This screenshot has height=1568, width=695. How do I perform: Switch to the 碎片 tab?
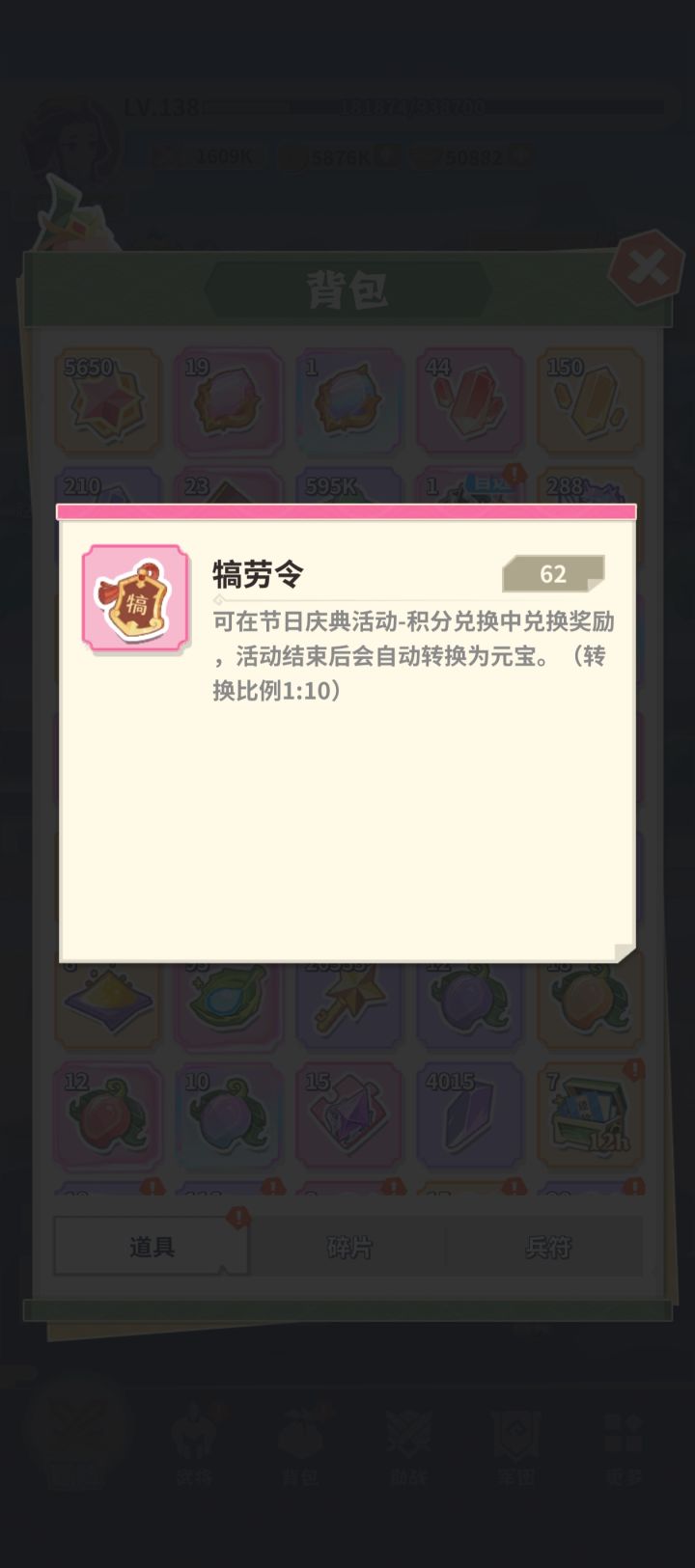click(347, 1247)
